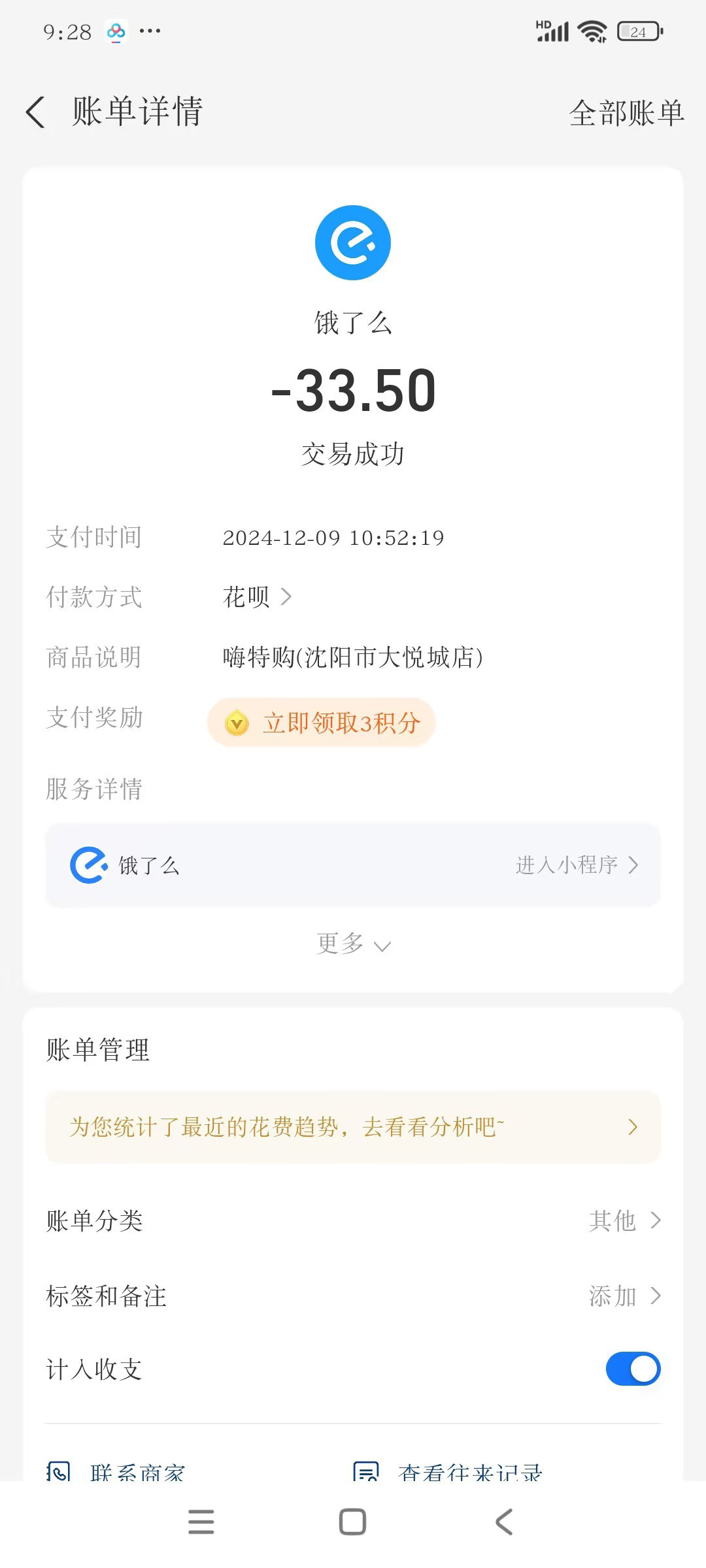
Task: Open 花呗 payment method details
Action: (257, 596)
